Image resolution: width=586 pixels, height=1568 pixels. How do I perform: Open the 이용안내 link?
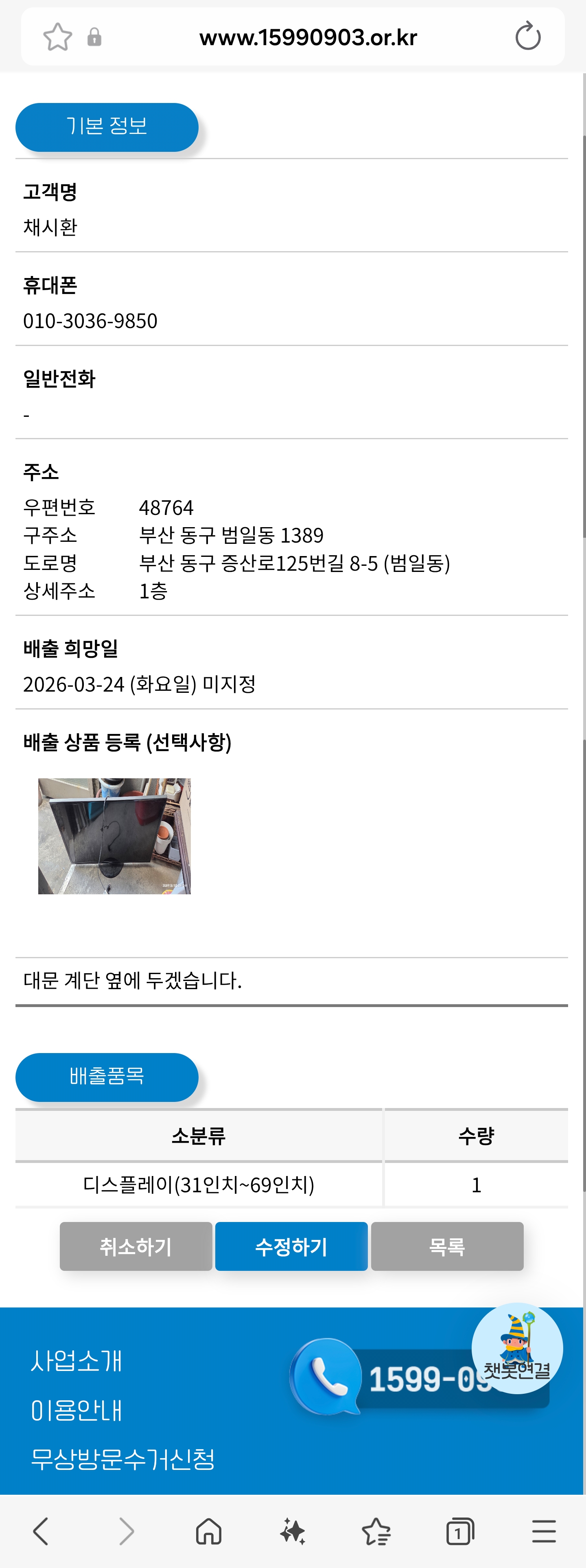tap(77, 1410)
